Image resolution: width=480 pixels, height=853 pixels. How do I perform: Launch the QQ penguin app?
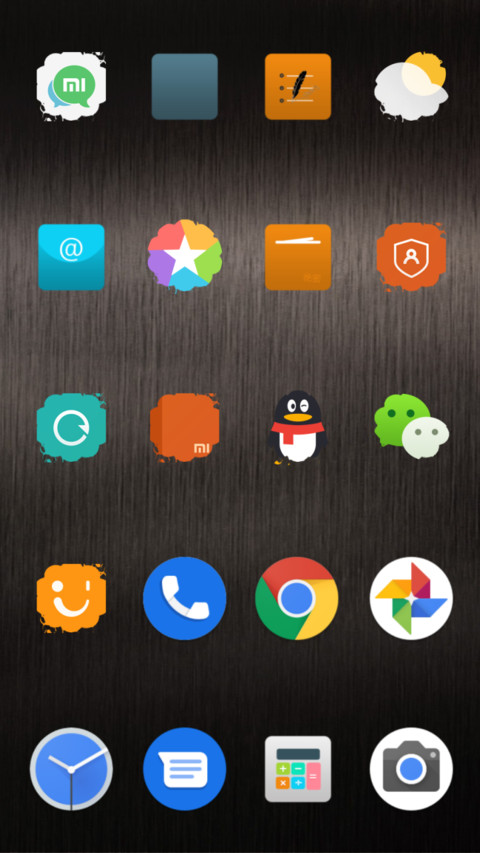(x=298, y=426)
